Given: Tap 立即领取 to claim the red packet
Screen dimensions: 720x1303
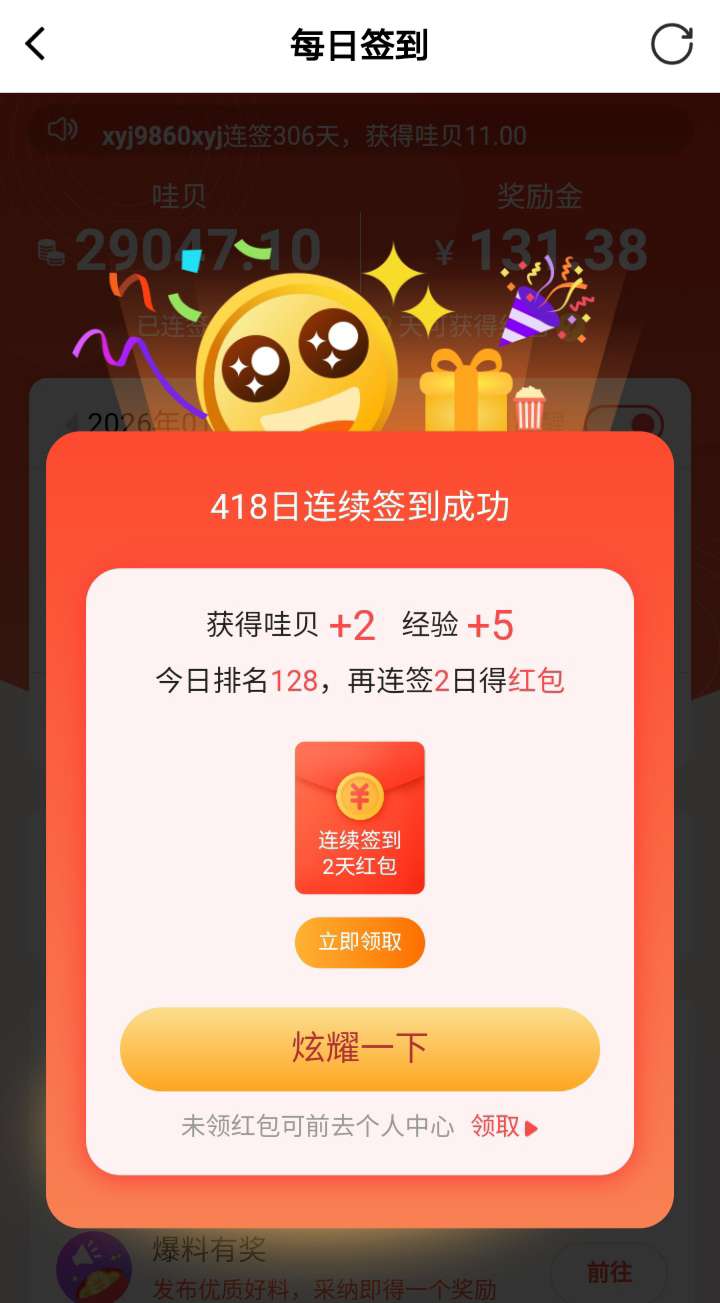Looking at the screenshot, I should click(x=360, y=942).
